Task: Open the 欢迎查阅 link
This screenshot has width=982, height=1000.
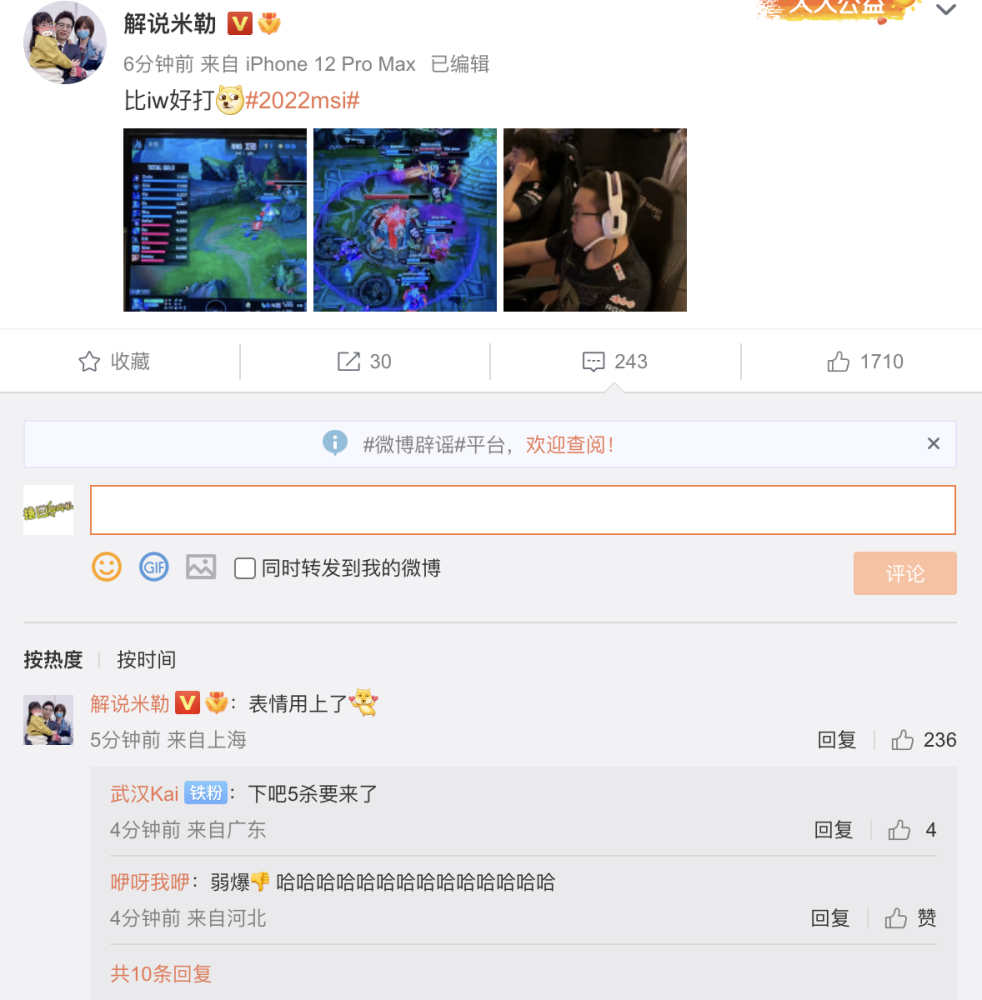Action: pos(570,445)
